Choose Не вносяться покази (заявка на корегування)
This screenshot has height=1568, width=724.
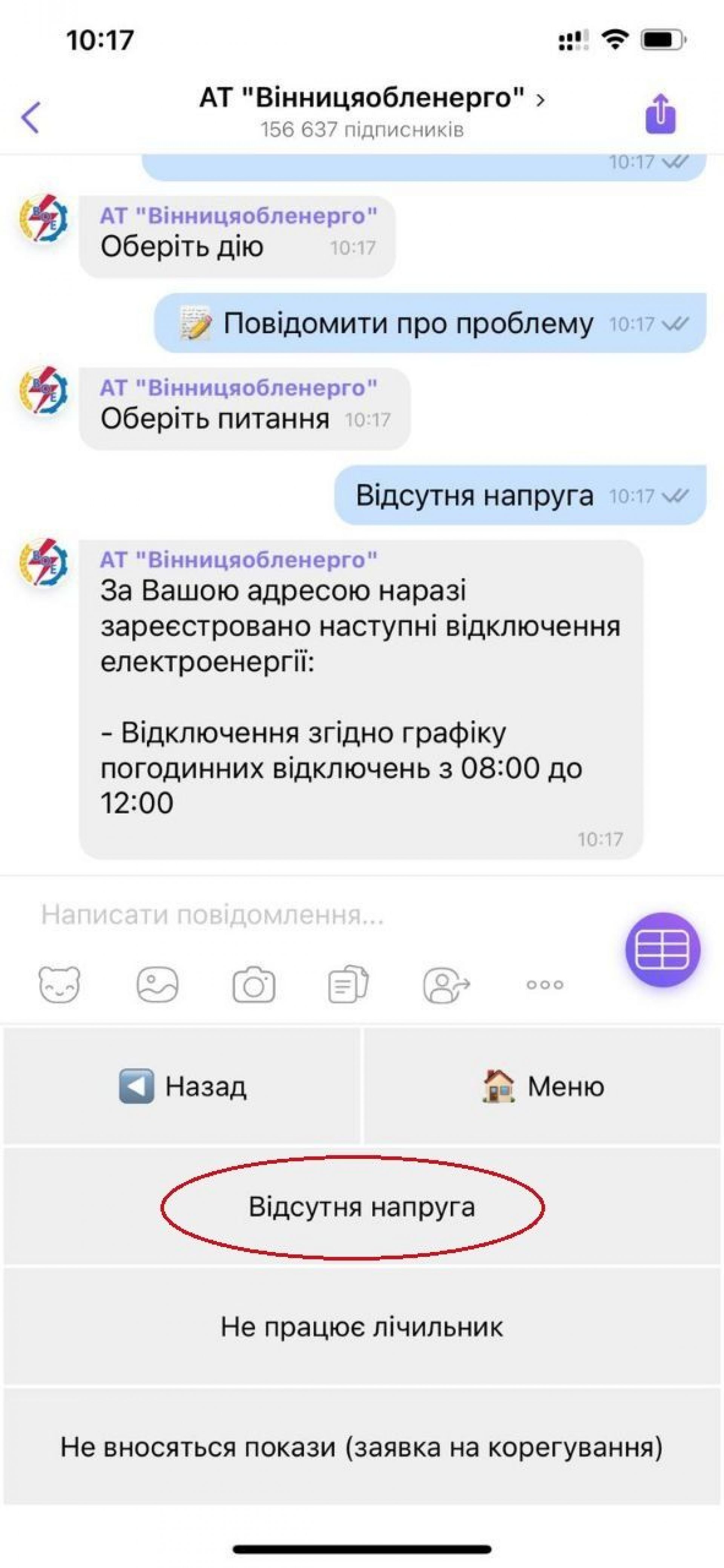click(362, 1447)
